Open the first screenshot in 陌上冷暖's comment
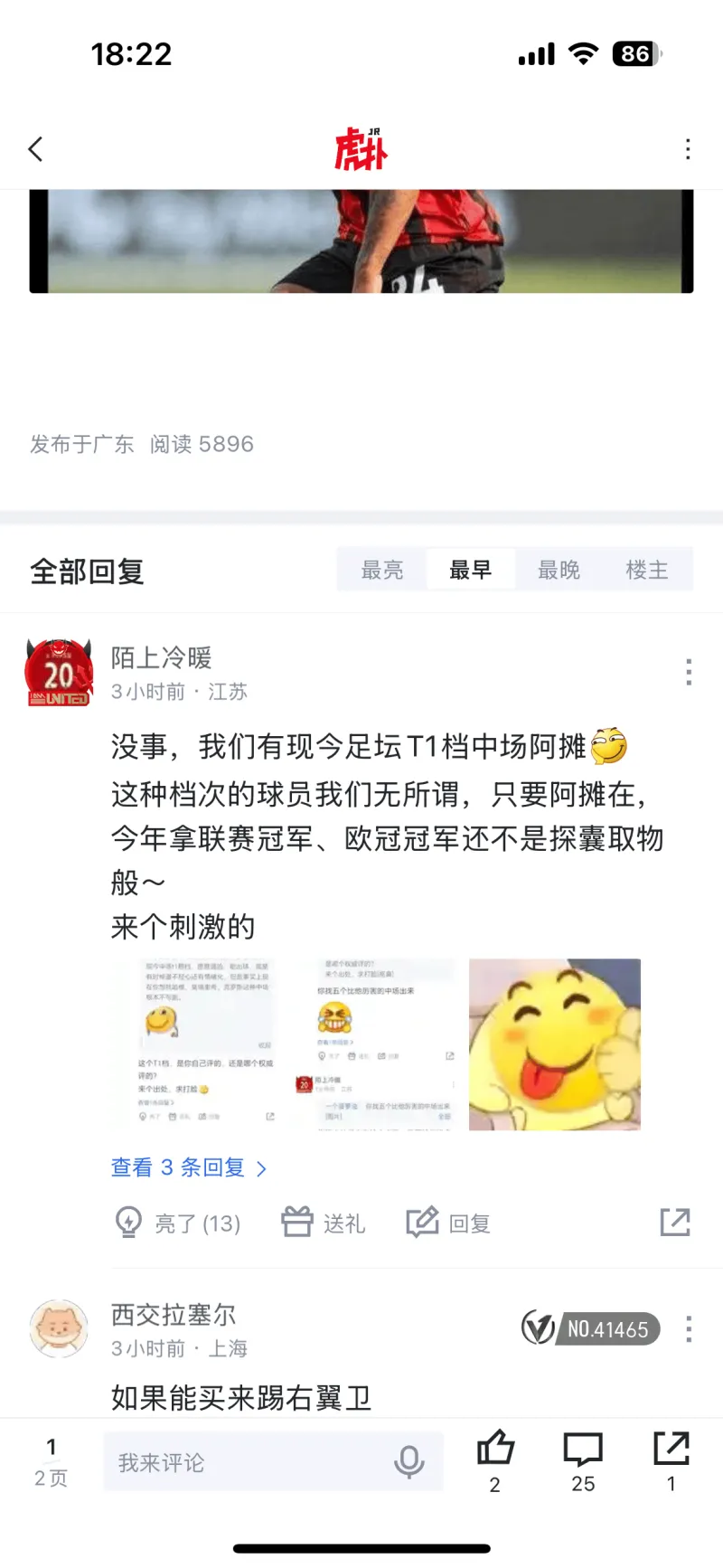Image resolution: width=723 pixels, height=1568 pixels. (x=206, y=1044)
